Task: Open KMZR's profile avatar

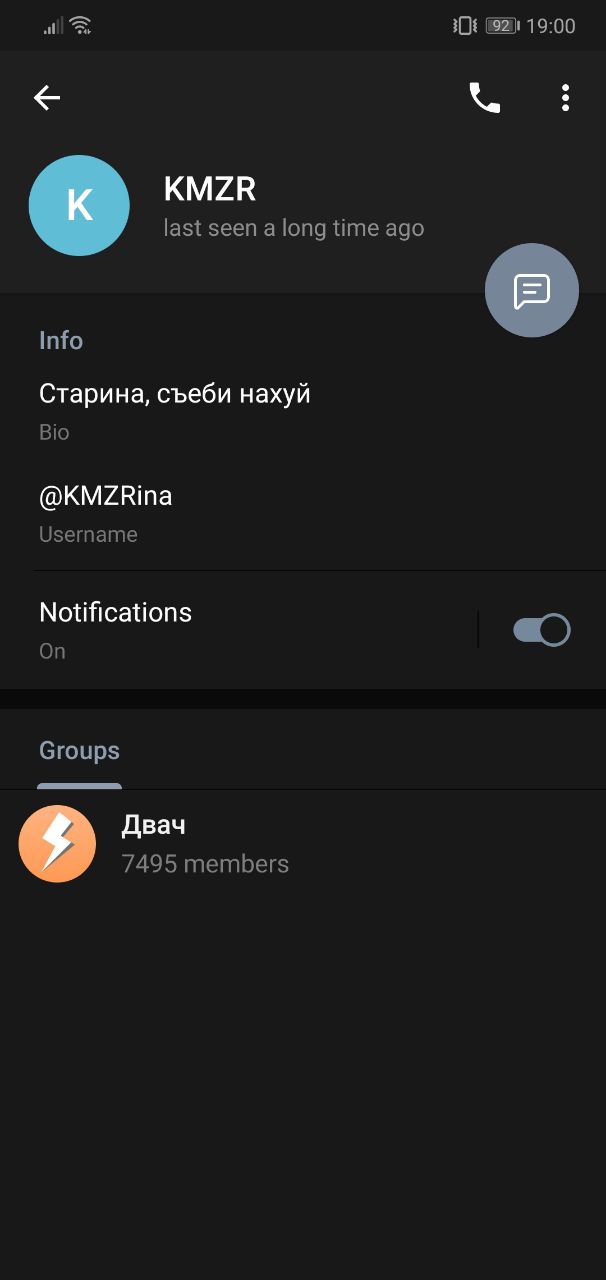Action: 79,205
